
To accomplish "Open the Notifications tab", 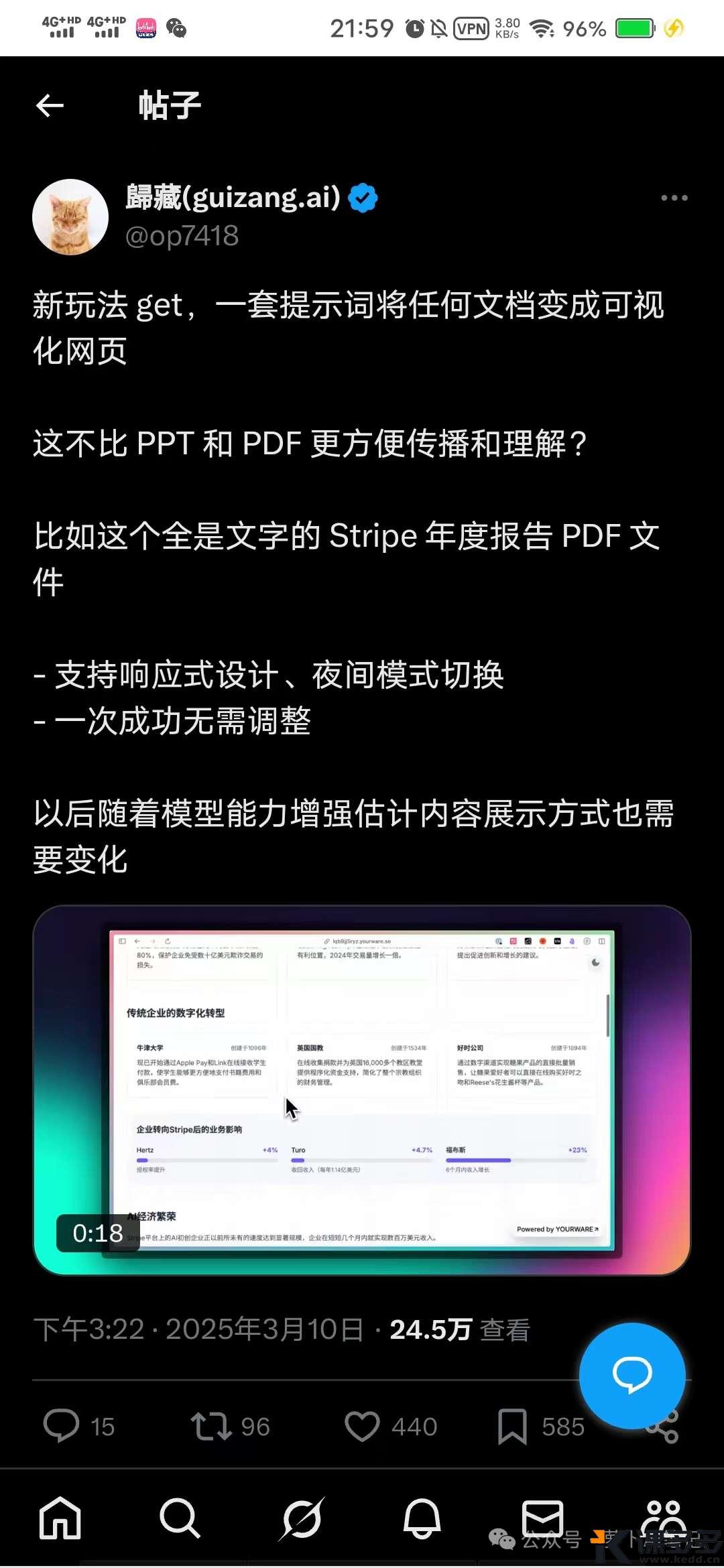I will (422, 1518).
